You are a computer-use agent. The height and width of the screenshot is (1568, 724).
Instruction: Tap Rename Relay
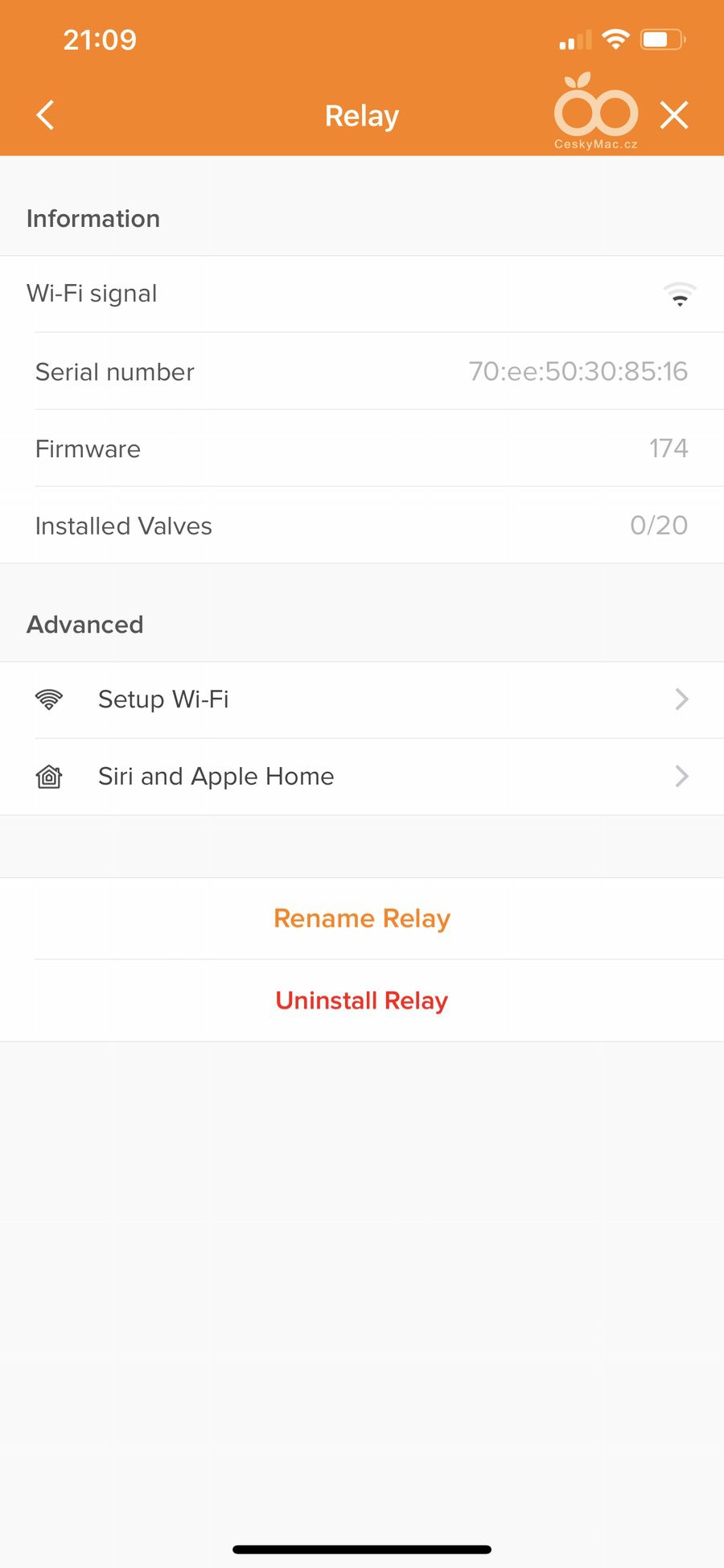362,918
